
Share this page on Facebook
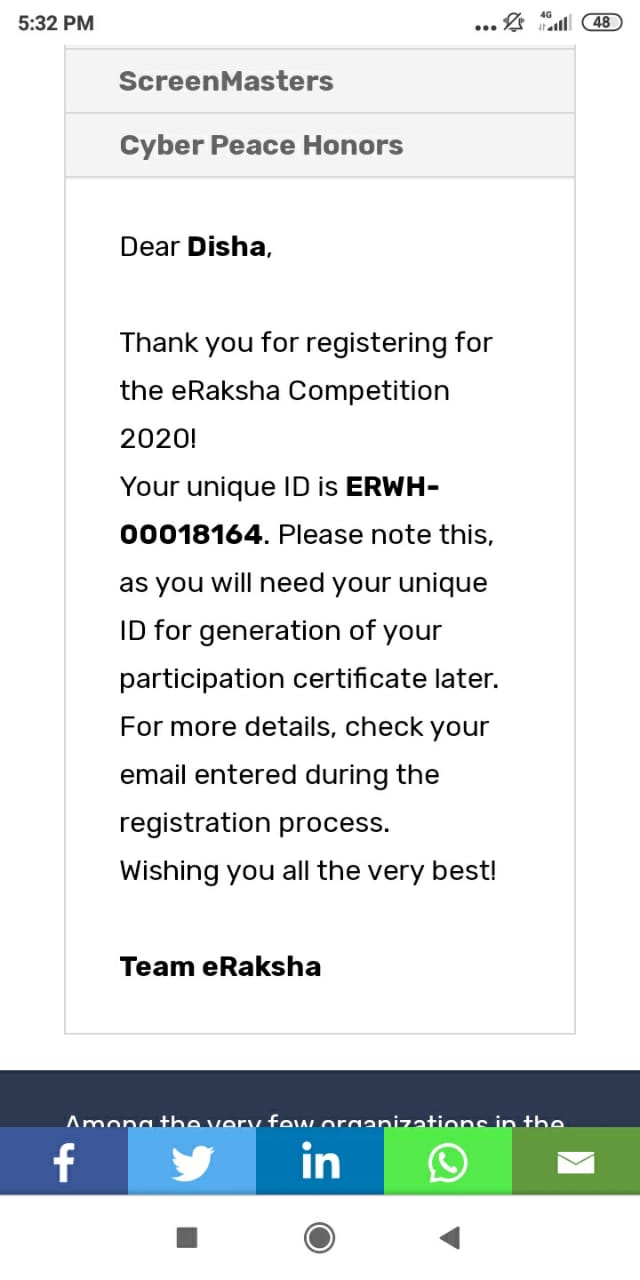tap(64, 1161)
